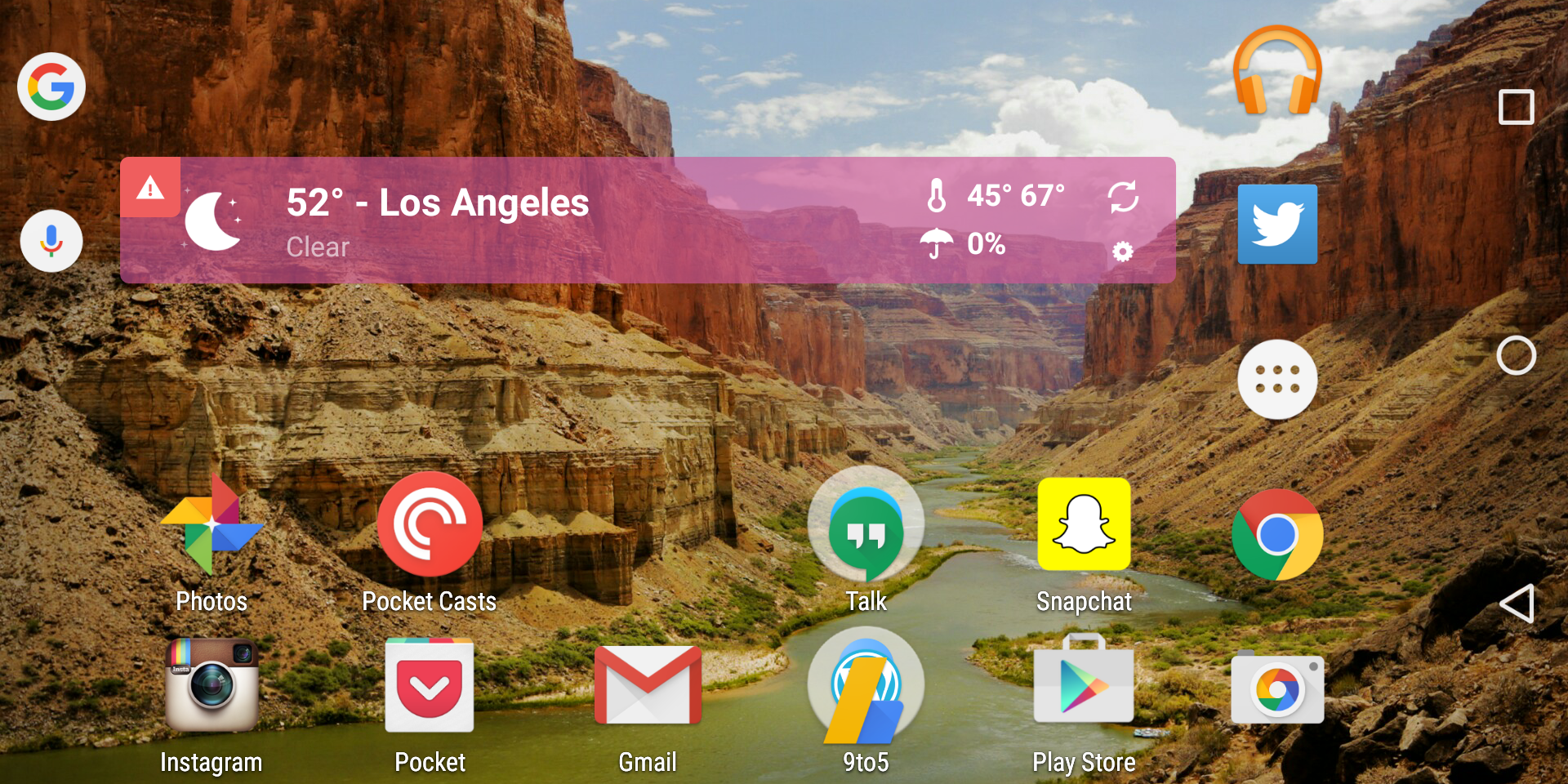The width and height of the screenshot is (1568, 784).
Task: Open Gmail
Action: pos(648,686)
